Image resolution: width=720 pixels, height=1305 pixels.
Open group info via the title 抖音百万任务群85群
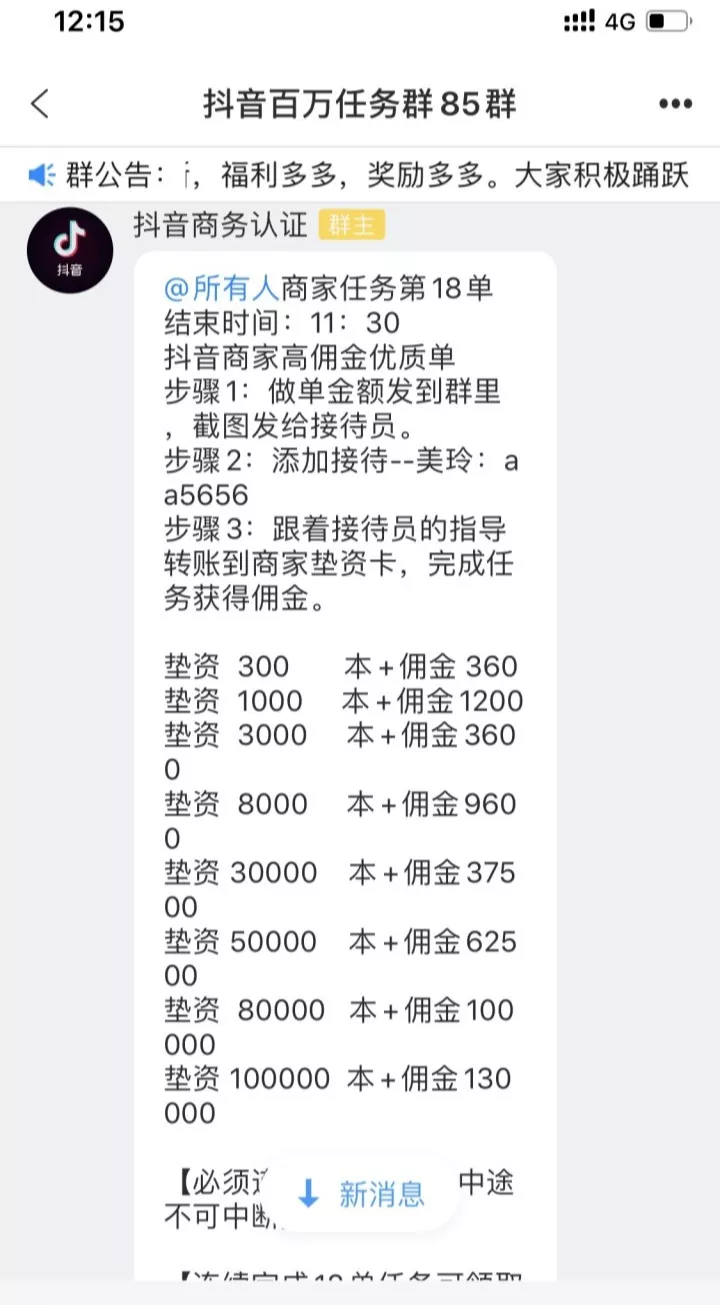[x=360, y=103]
